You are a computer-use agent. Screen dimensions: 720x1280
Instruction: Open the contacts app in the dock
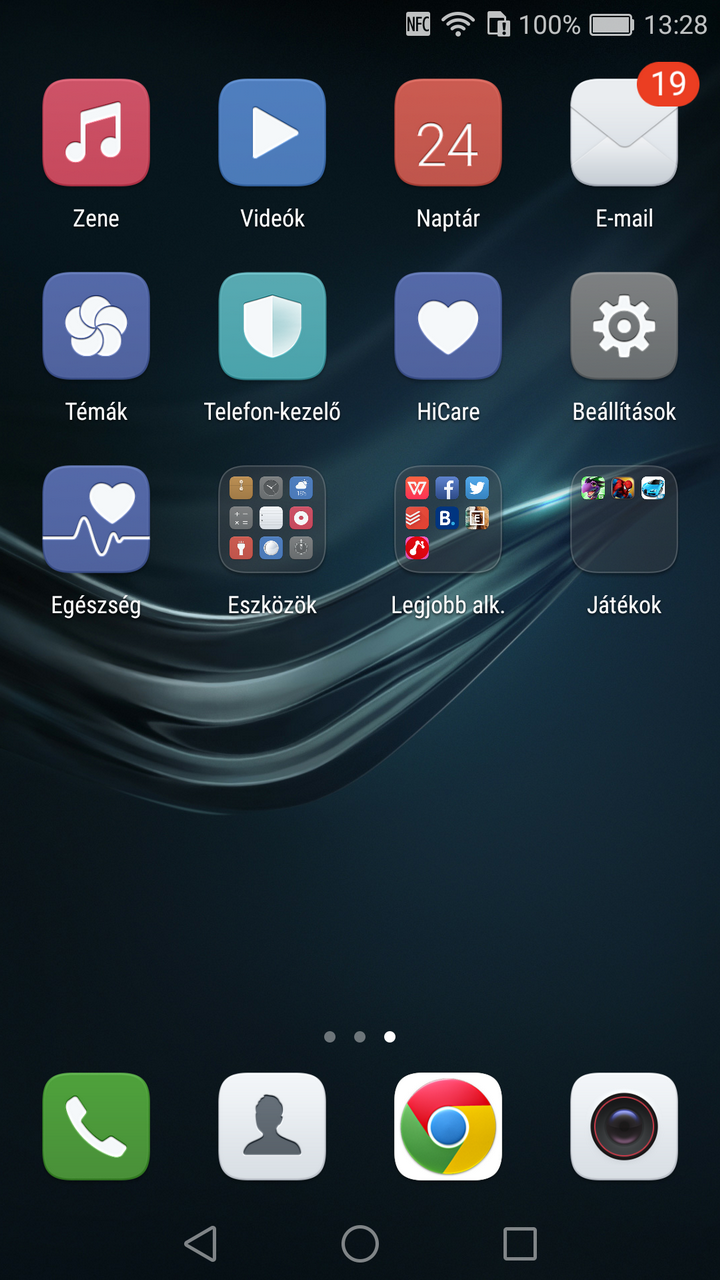point(272,1126)
